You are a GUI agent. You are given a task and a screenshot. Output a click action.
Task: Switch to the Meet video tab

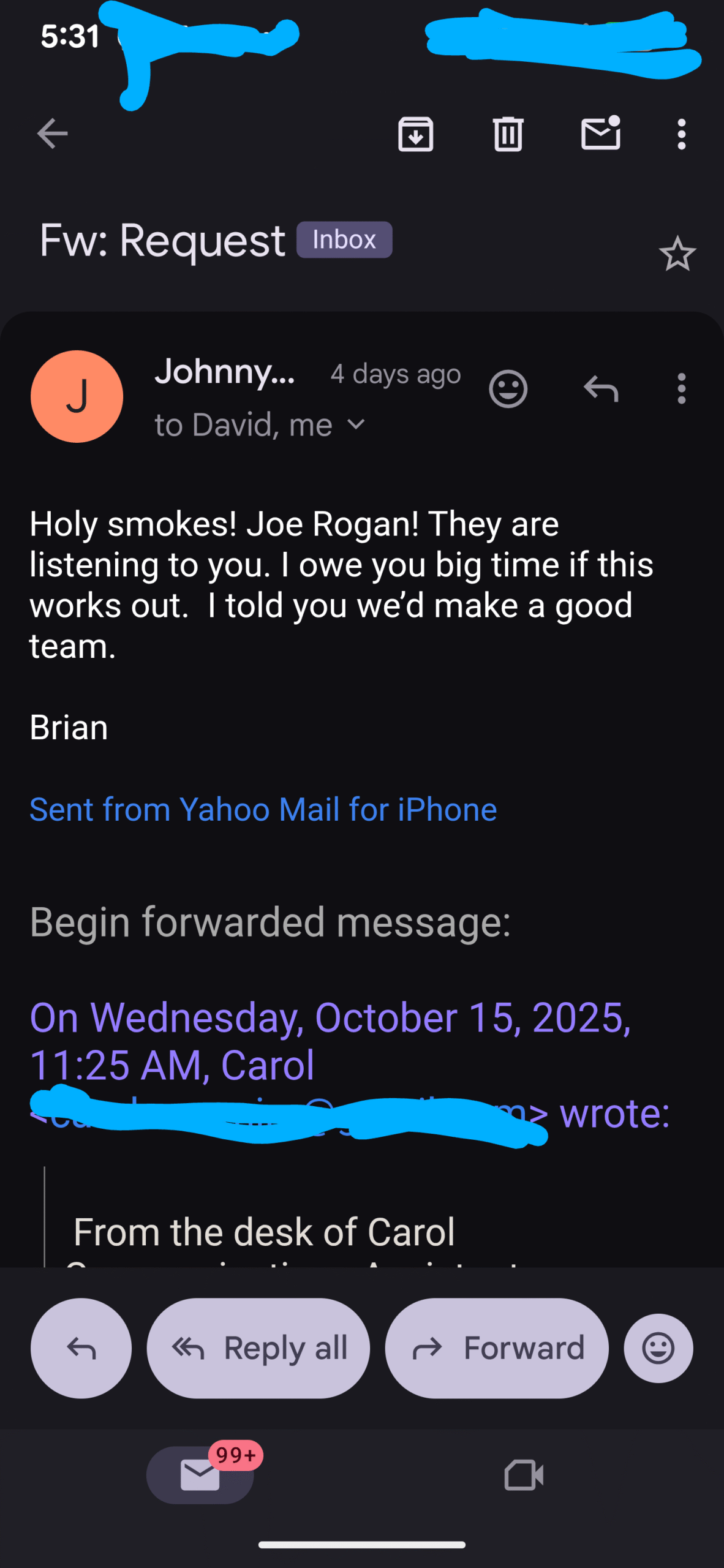tap(524, 1474)
